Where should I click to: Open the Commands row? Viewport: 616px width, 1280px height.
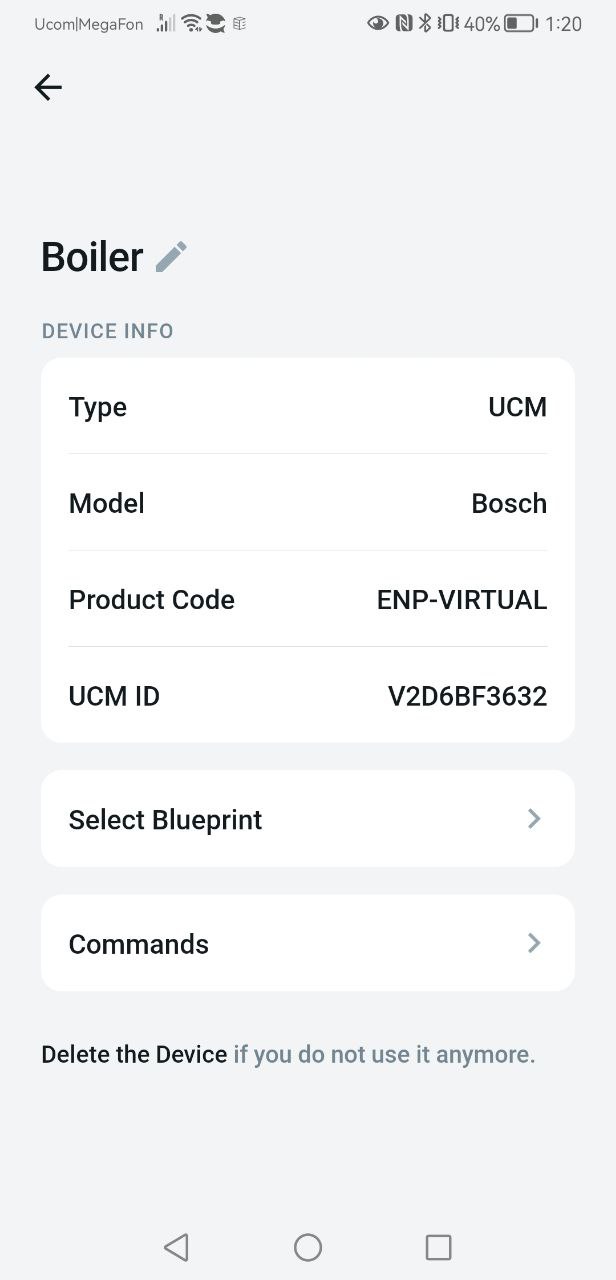308,943
